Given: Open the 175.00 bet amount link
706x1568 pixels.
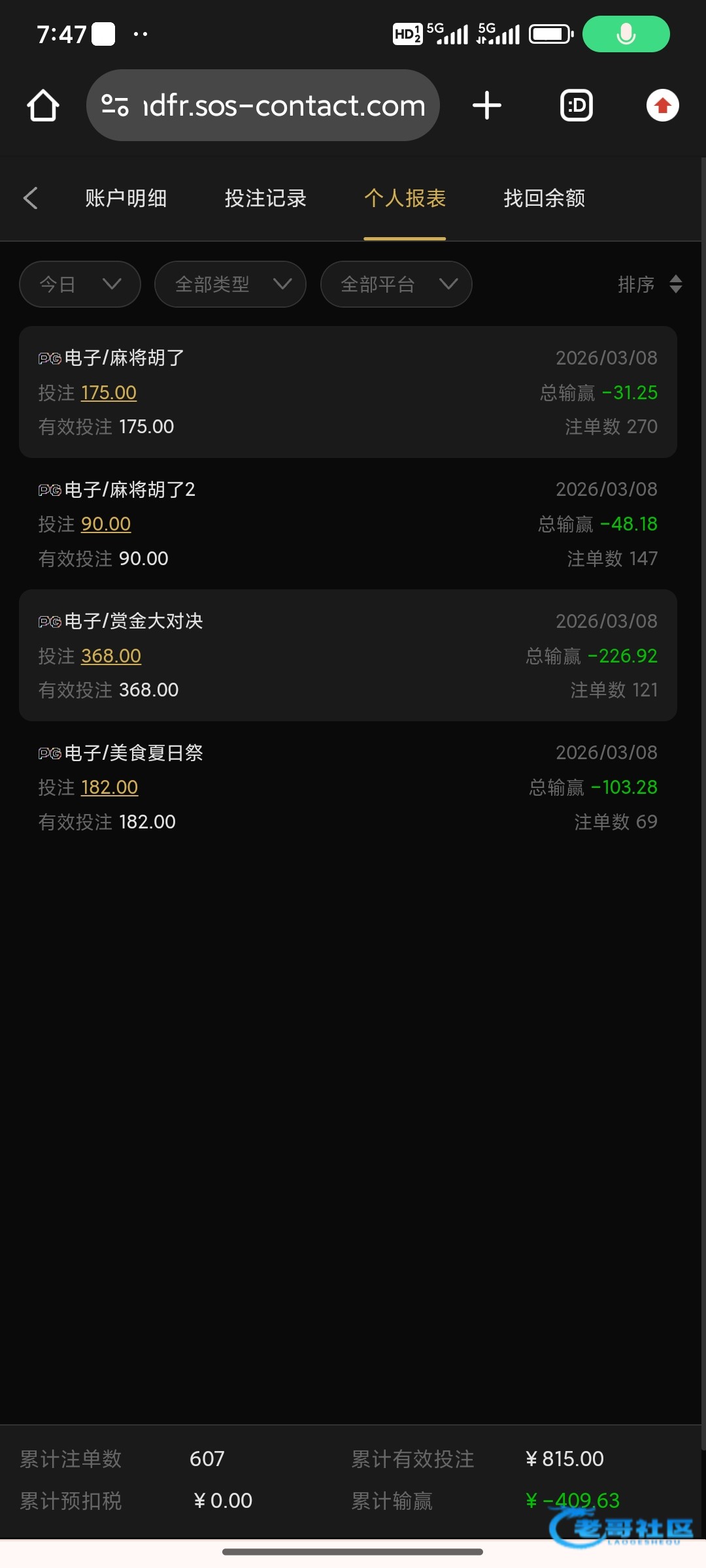Looking at the screenshot, I should coord(109,393).
